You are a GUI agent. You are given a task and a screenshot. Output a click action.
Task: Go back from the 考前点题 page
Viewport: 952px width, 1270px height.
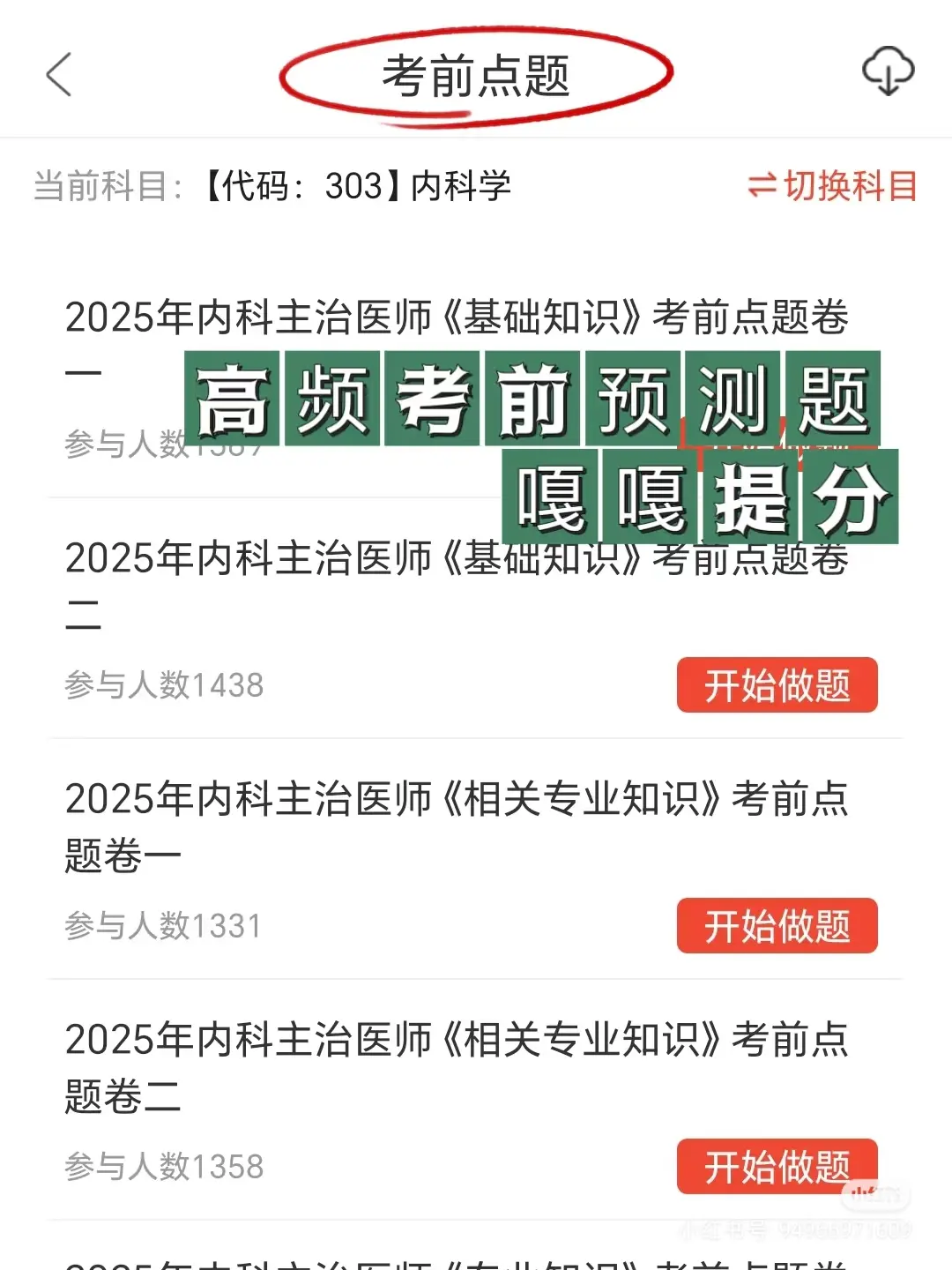[x=59, y=74]
